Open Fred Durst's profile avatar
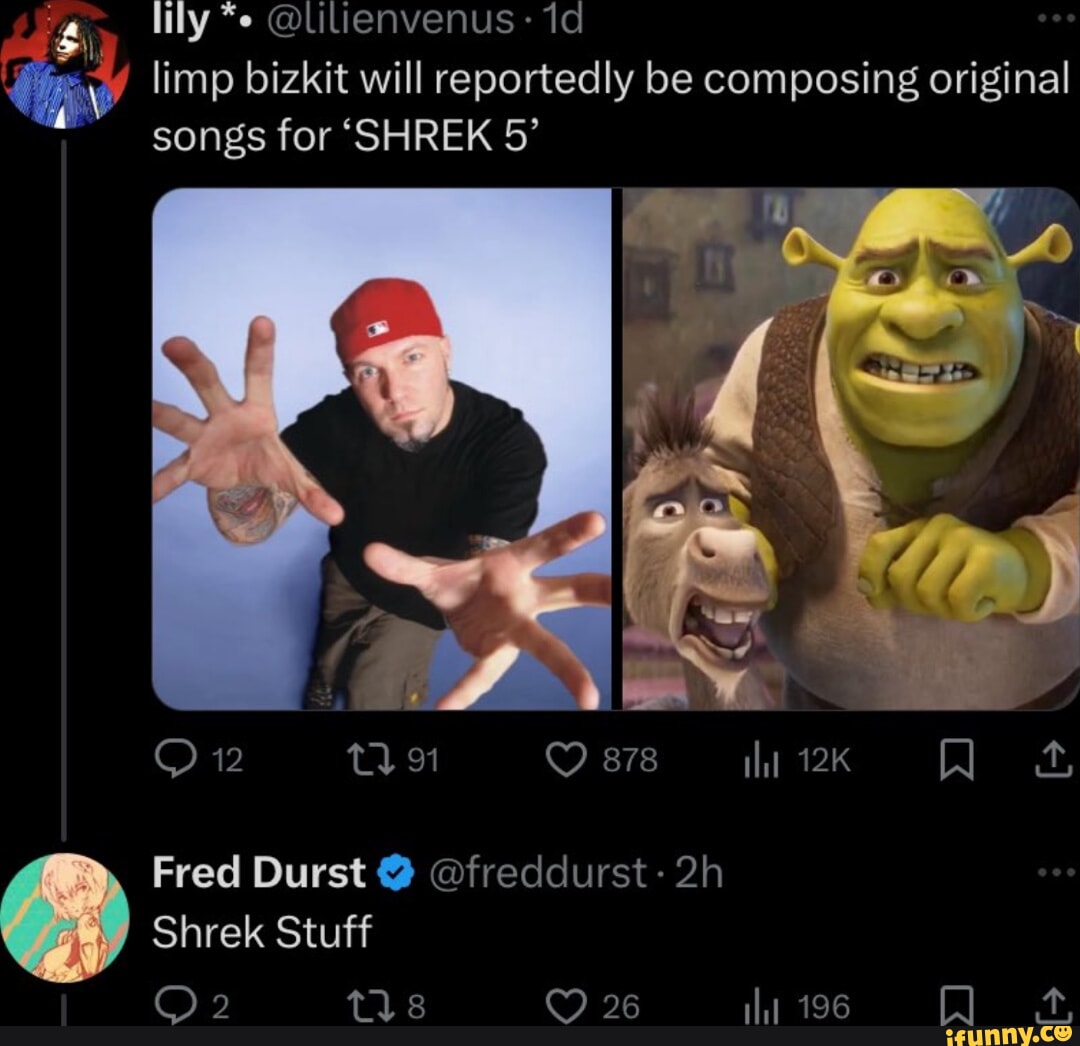The height and width of the screenshot is (1046, 1080). click(64, 917)
